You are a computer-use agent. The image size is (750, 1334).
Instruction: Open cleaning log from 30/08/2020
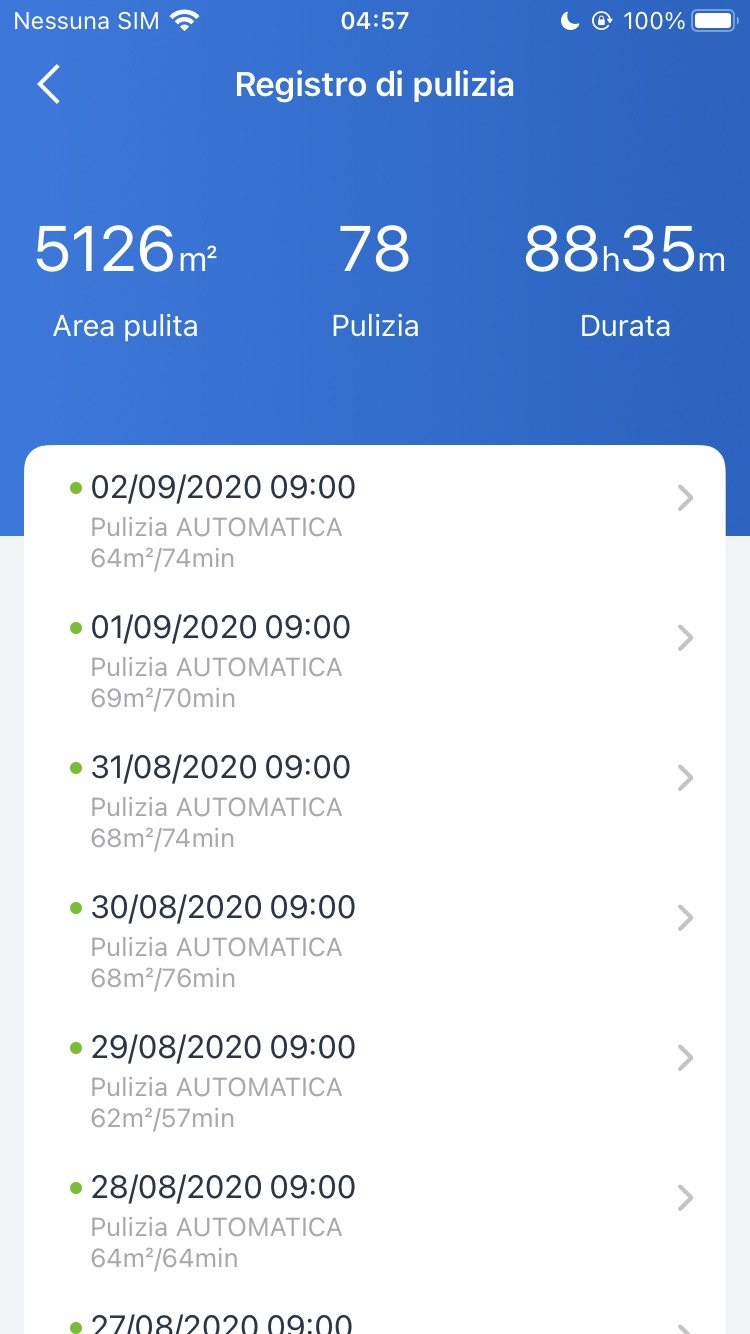coord(375,940)
